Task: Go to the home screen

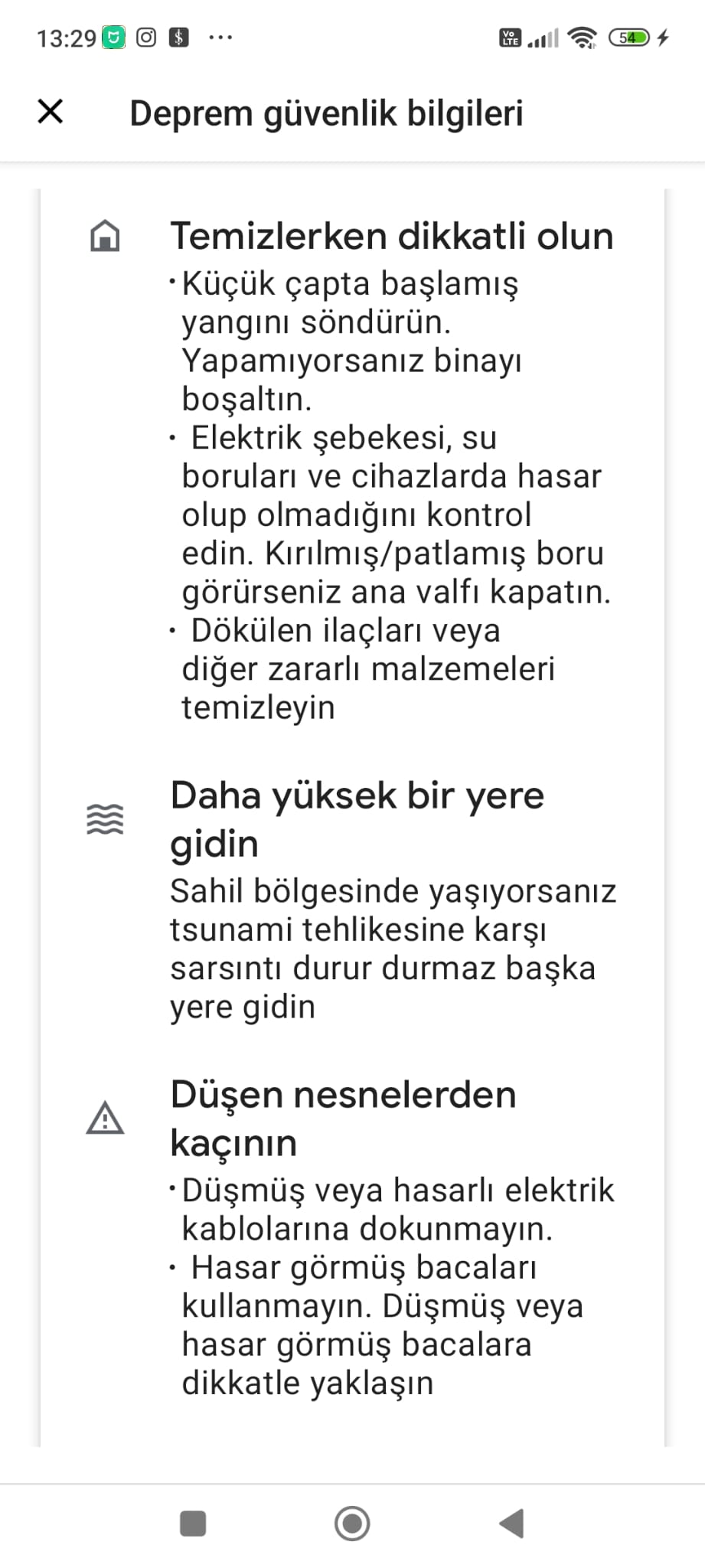Action: point(352,1523)
